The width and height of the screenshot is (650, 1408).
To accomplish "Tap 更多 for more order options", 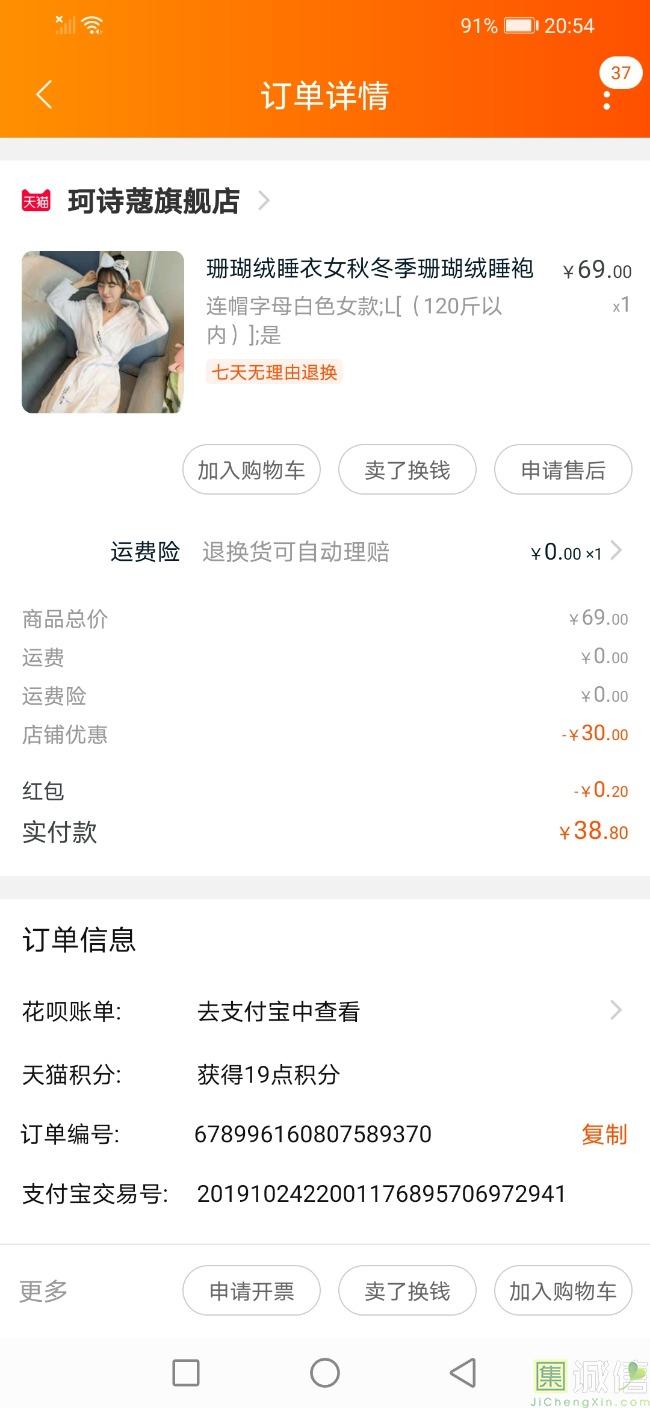I will (44, 1291).
